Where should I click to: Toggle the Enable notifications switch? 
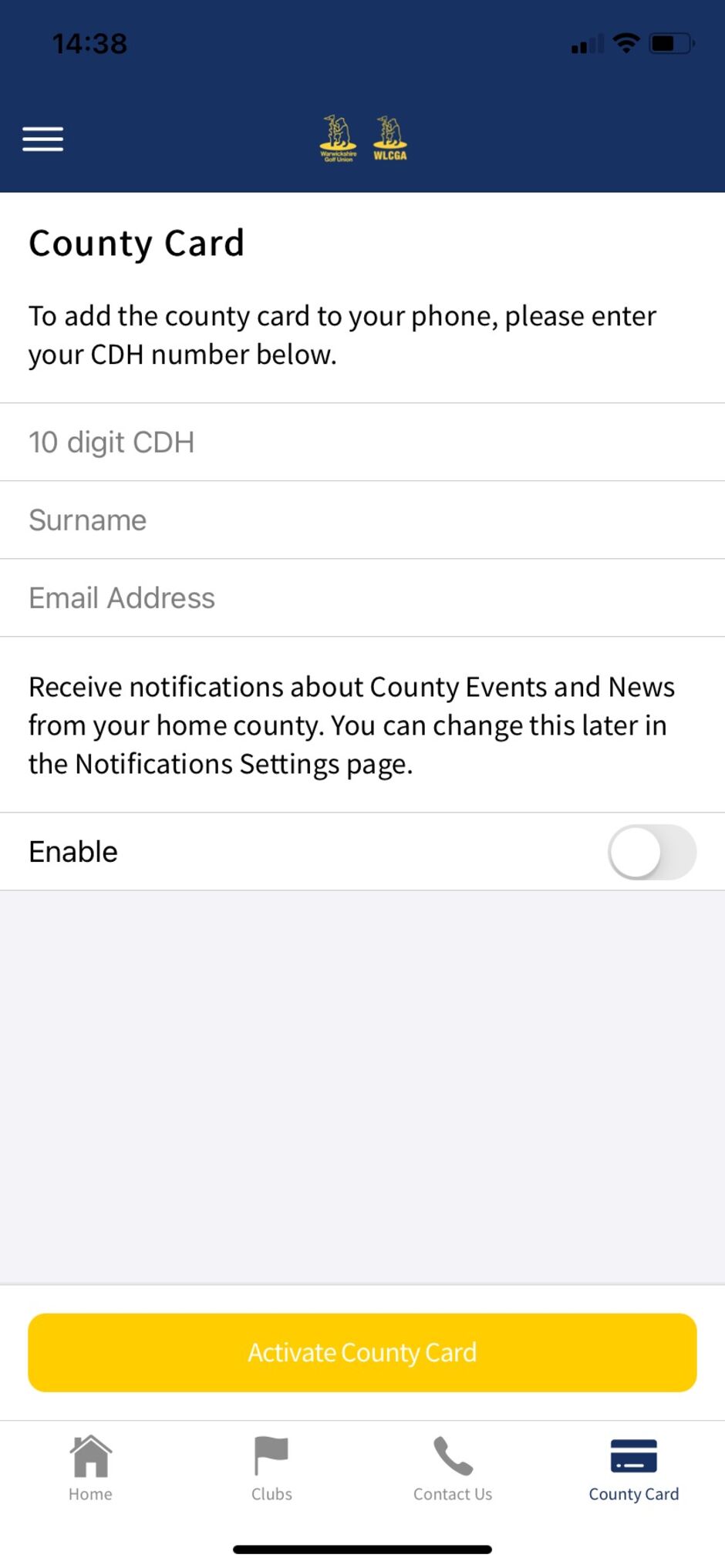652,852
